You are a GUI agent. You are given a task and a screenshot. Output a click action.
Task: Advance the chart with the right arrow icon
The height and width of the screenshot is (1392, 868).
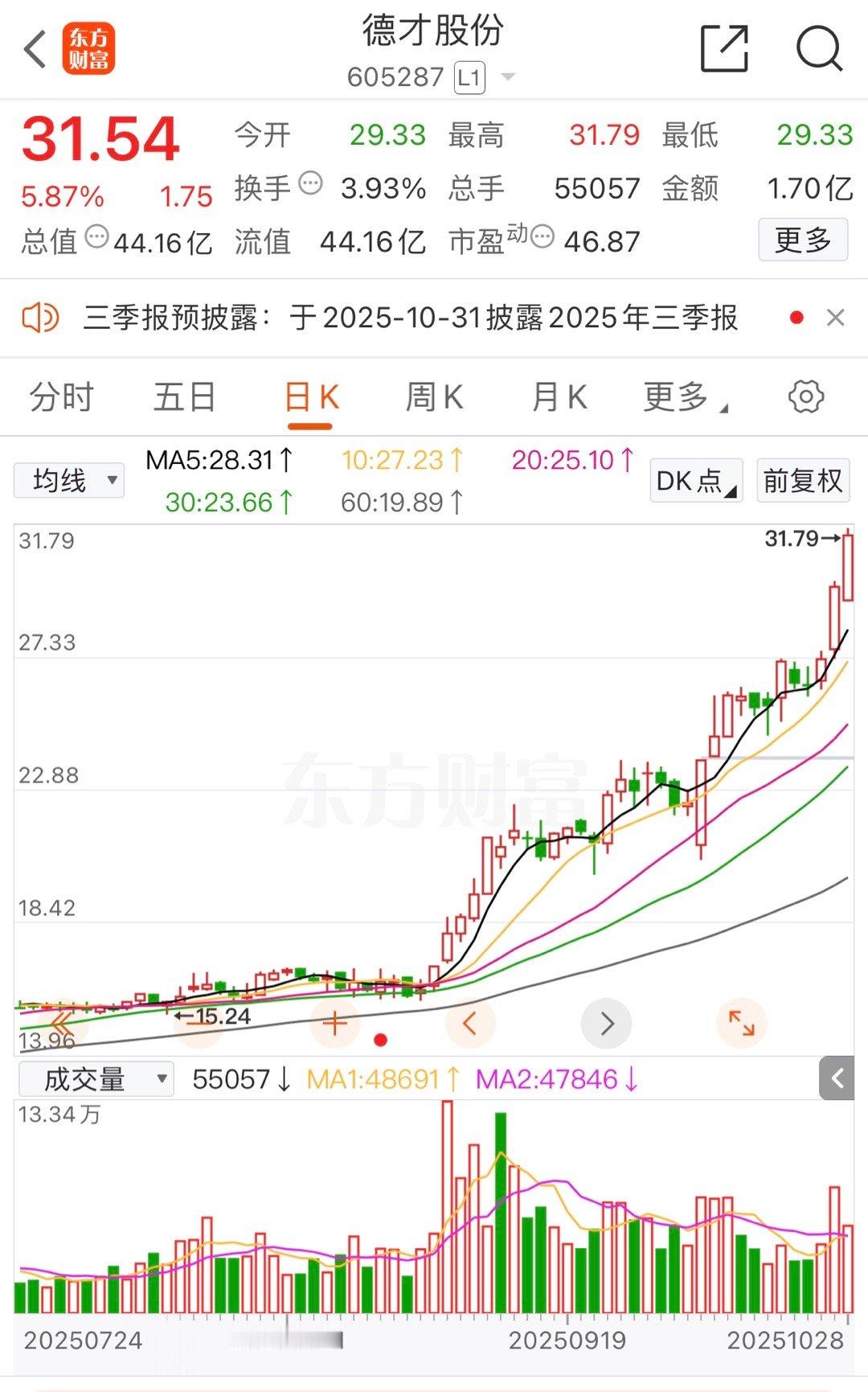point(606,1024)
